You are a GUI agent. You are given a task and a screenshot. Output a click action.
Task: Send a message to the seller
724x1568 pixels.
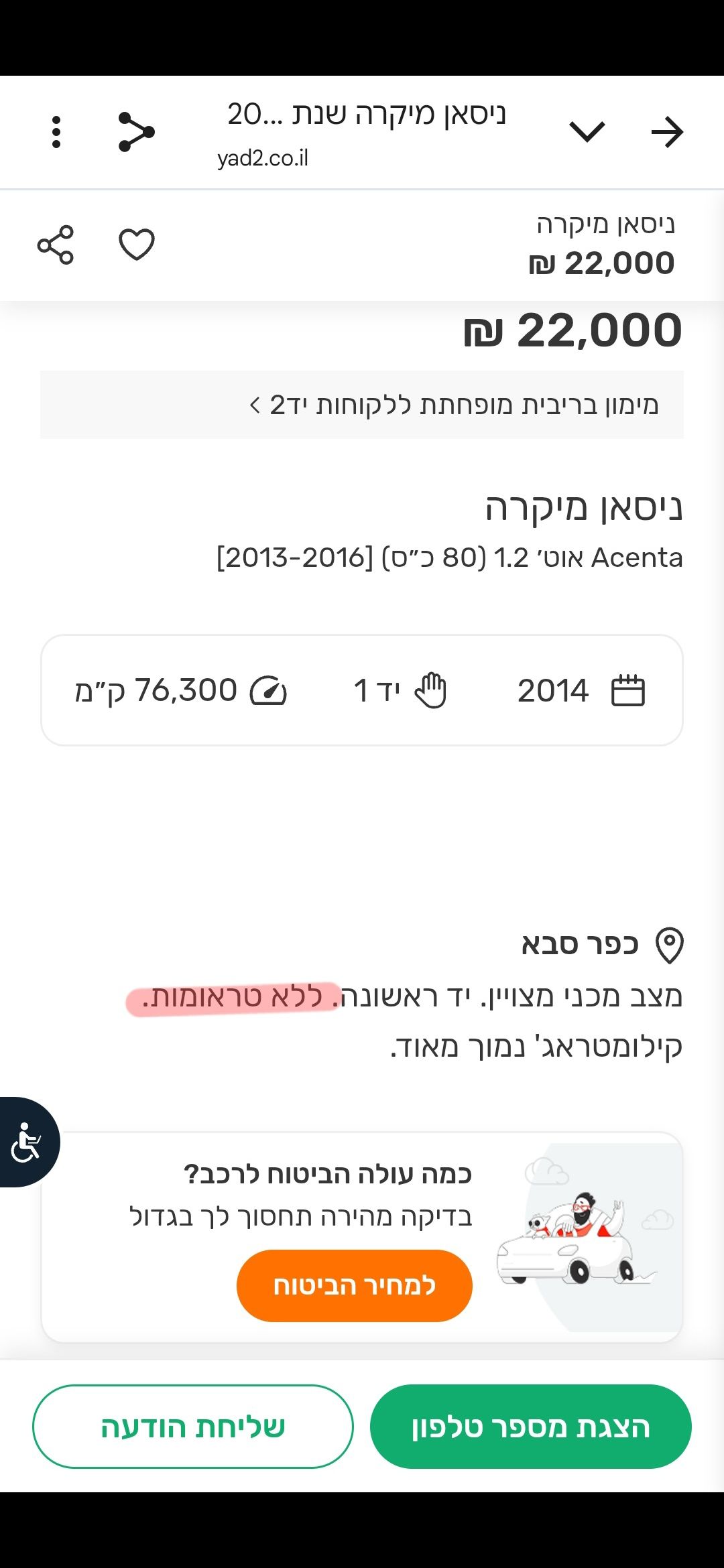[193, 1427]
